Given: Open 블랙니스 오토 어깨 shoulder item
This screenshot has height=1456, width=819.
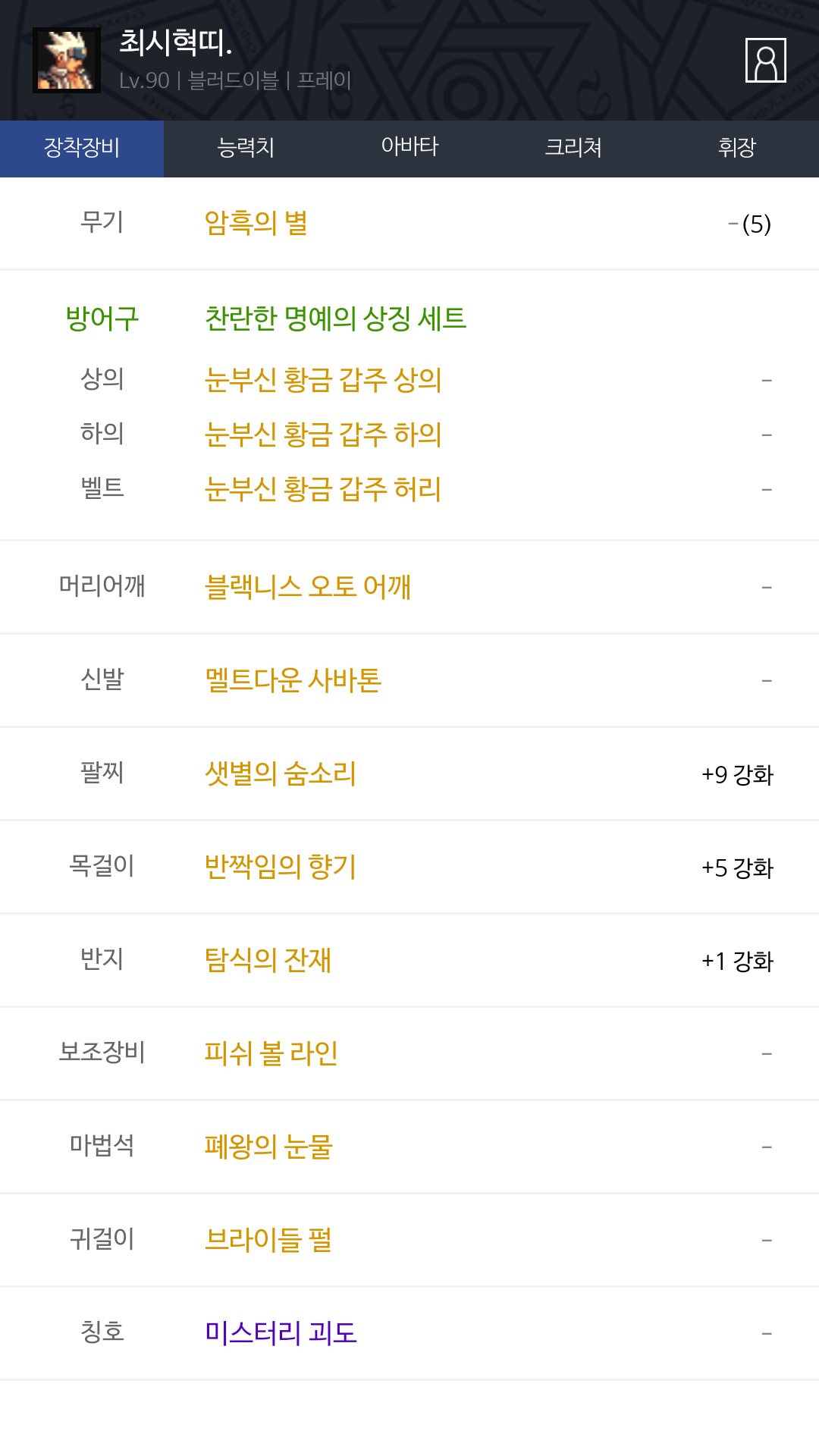Looking at the screenshot, I should tap(308, 587).
